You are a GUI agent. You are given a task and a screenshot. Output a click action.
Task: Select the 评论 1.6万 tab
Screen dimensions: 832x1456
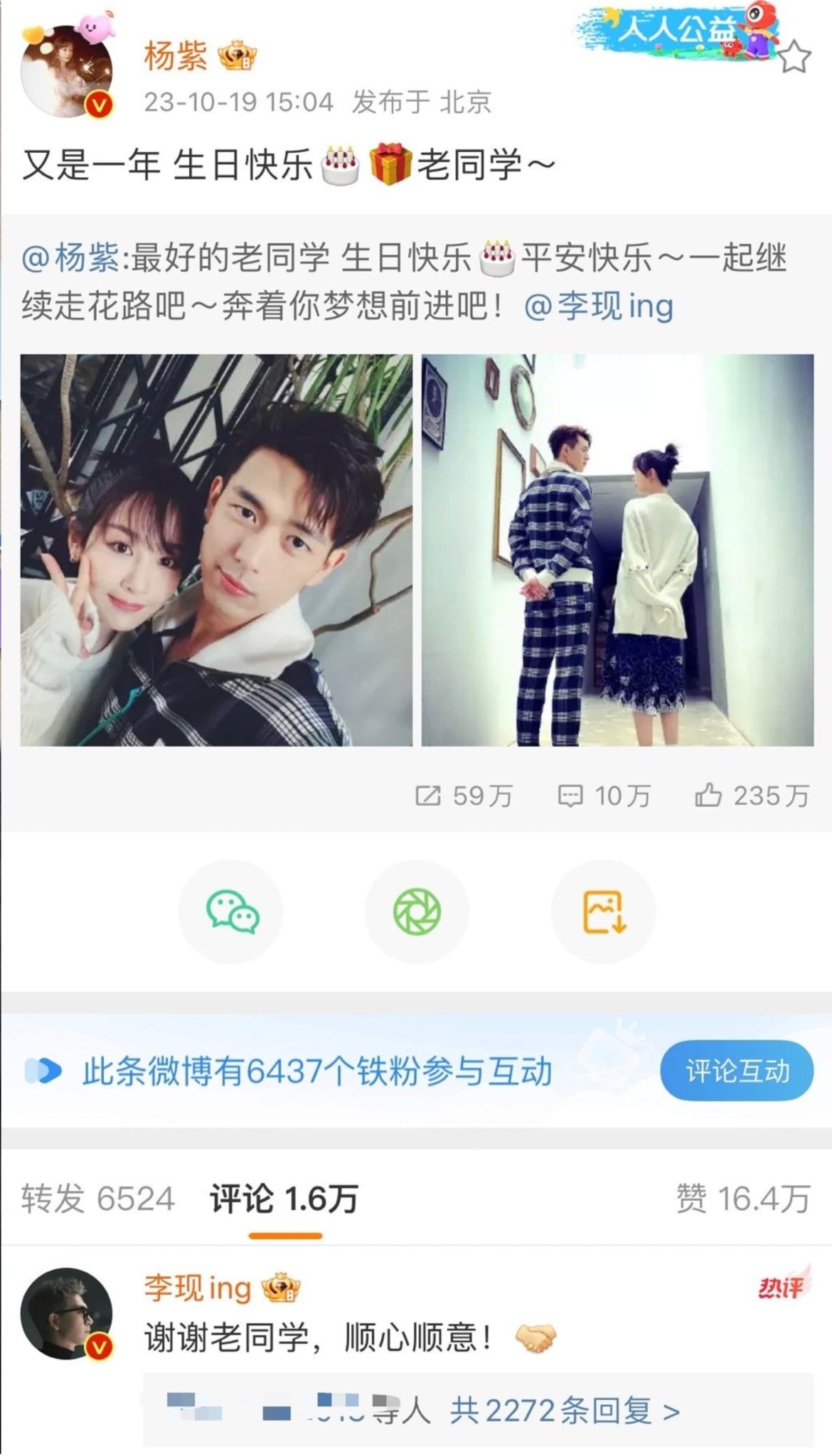tap(284, 1199)
